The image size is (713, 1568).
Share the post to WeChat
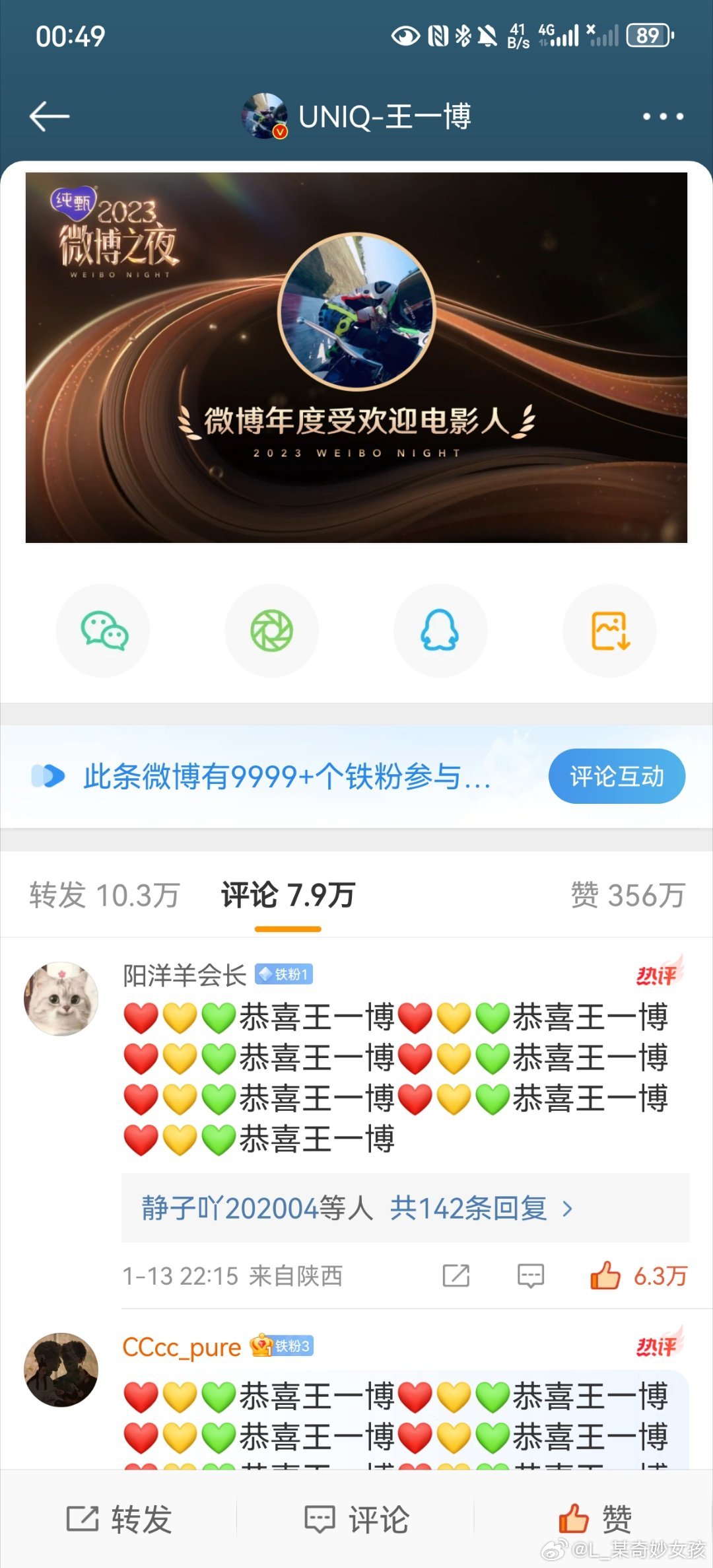pos(103,630)
